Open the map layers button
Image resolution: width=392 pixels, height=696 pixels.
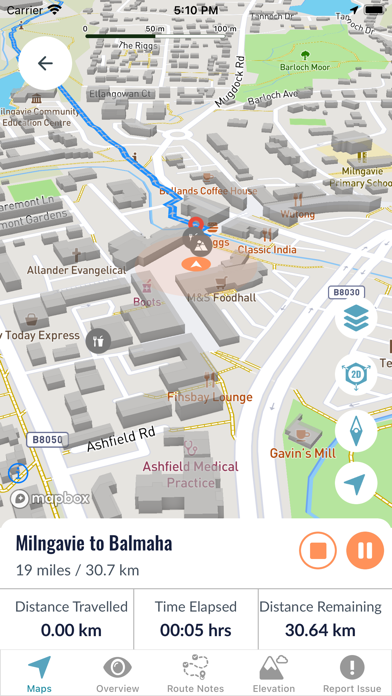click(356, 319)
